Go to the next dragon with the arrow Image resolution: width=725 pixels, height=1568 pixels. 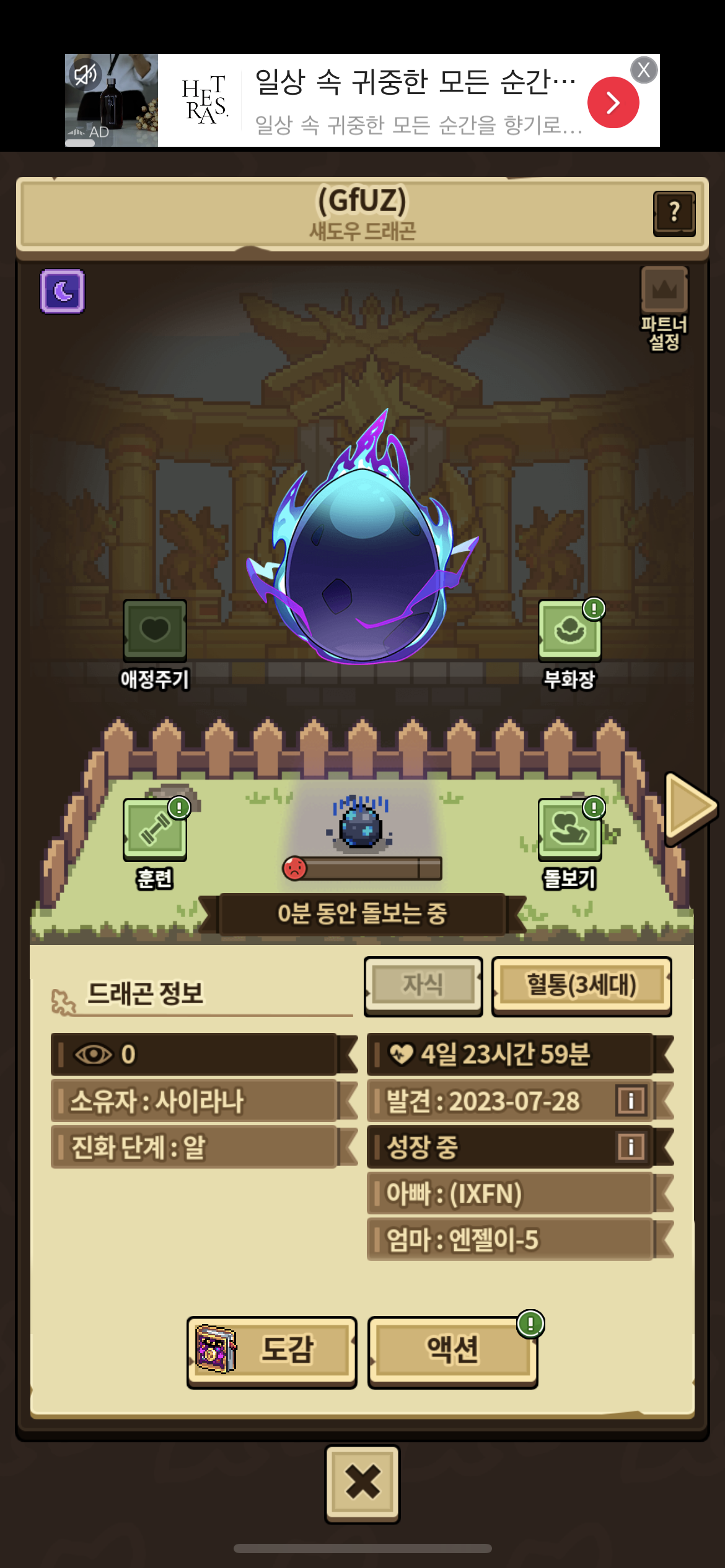point(690,808)
